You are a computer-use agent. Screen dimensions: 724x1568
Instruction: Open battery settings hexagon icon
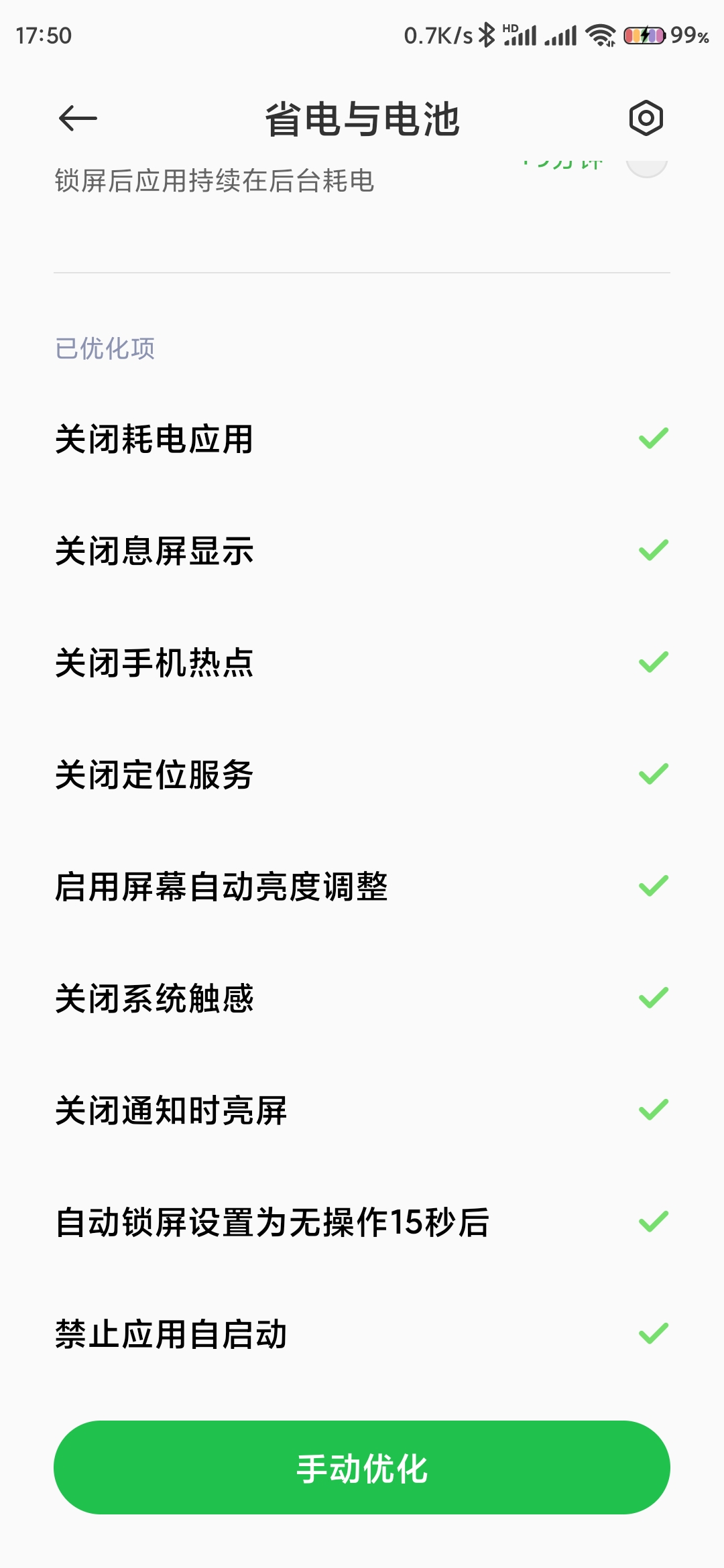click(x=646, y=119)
